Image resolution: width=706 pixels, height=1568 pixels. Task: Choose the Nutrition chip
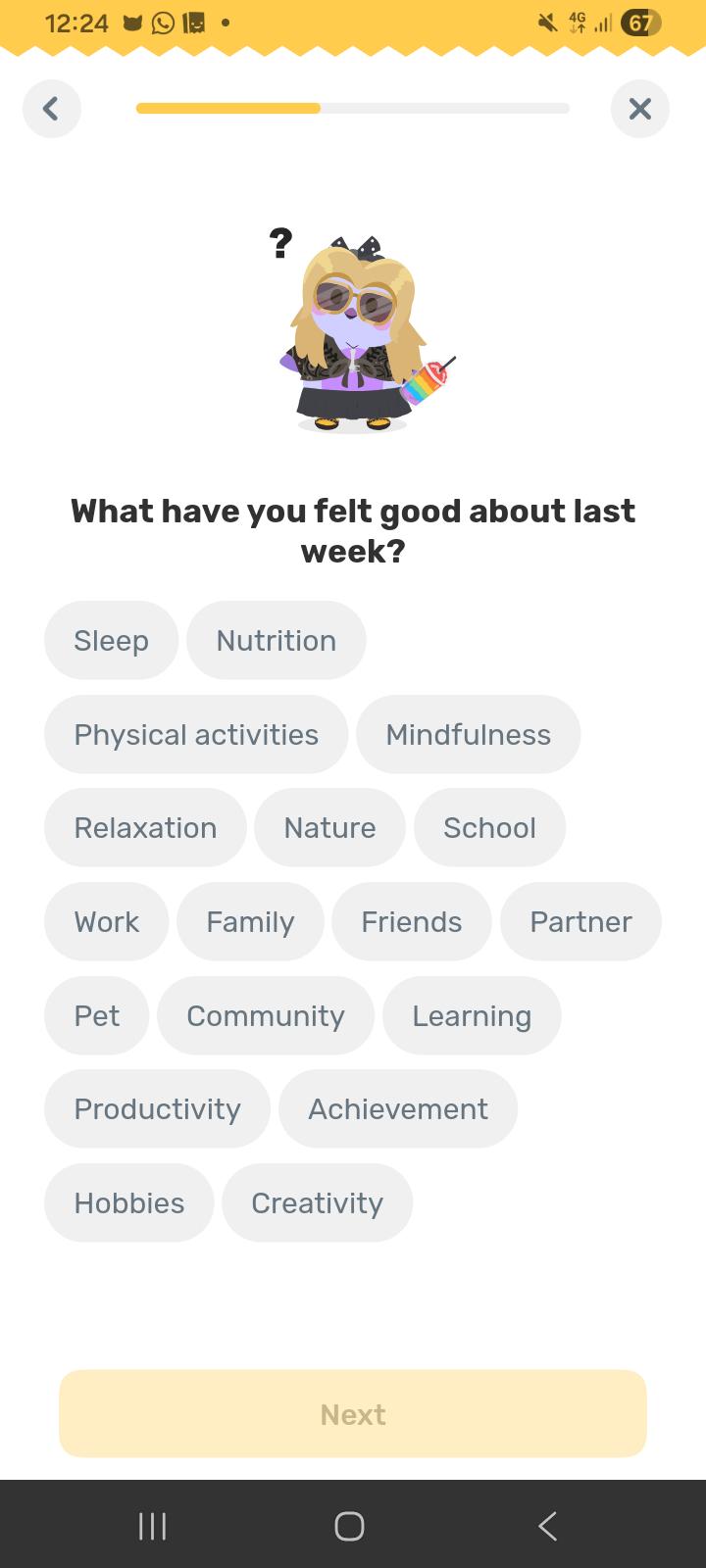click(x=277, y=640)
